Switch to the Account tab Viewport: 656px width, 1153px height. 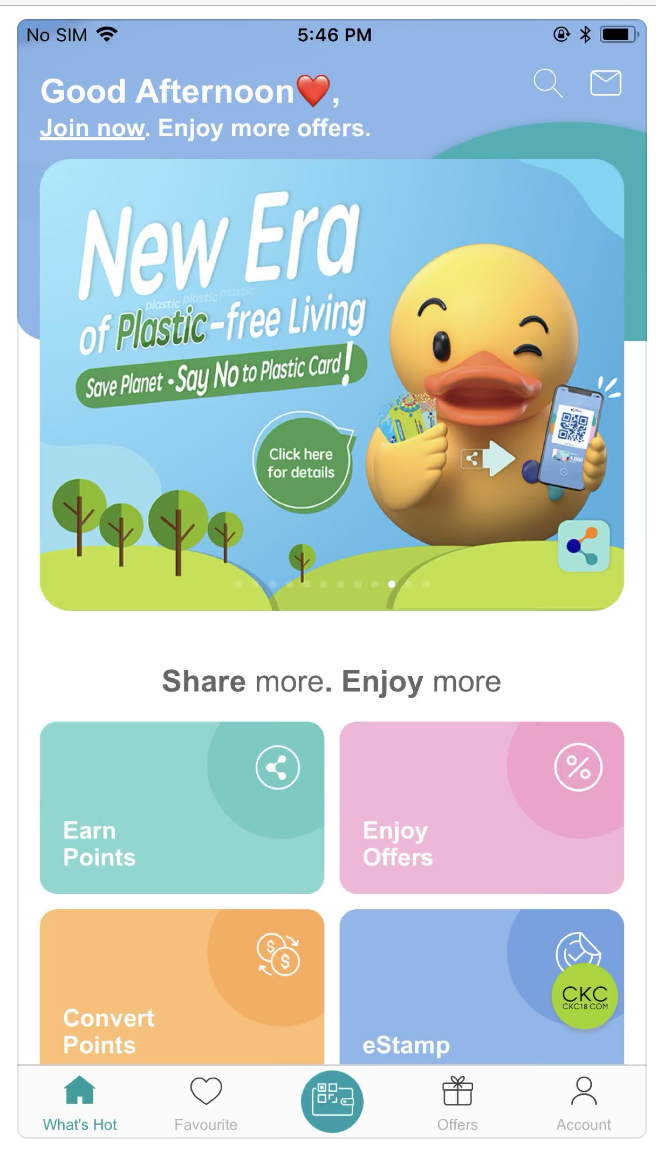pos(584,1103)
